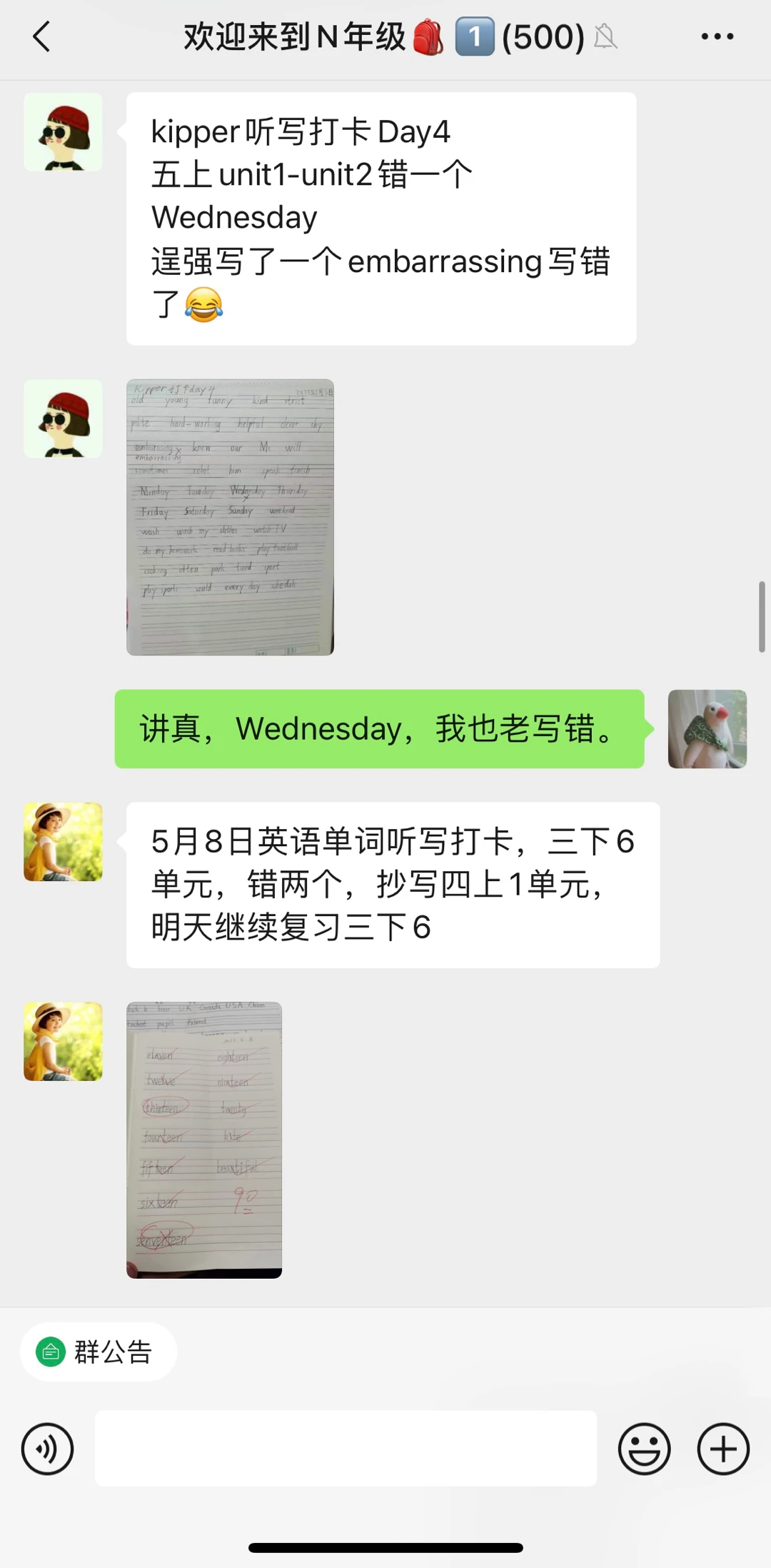
Task: Open the kipper dictation notebook photo
Action: tap(230, 517)
